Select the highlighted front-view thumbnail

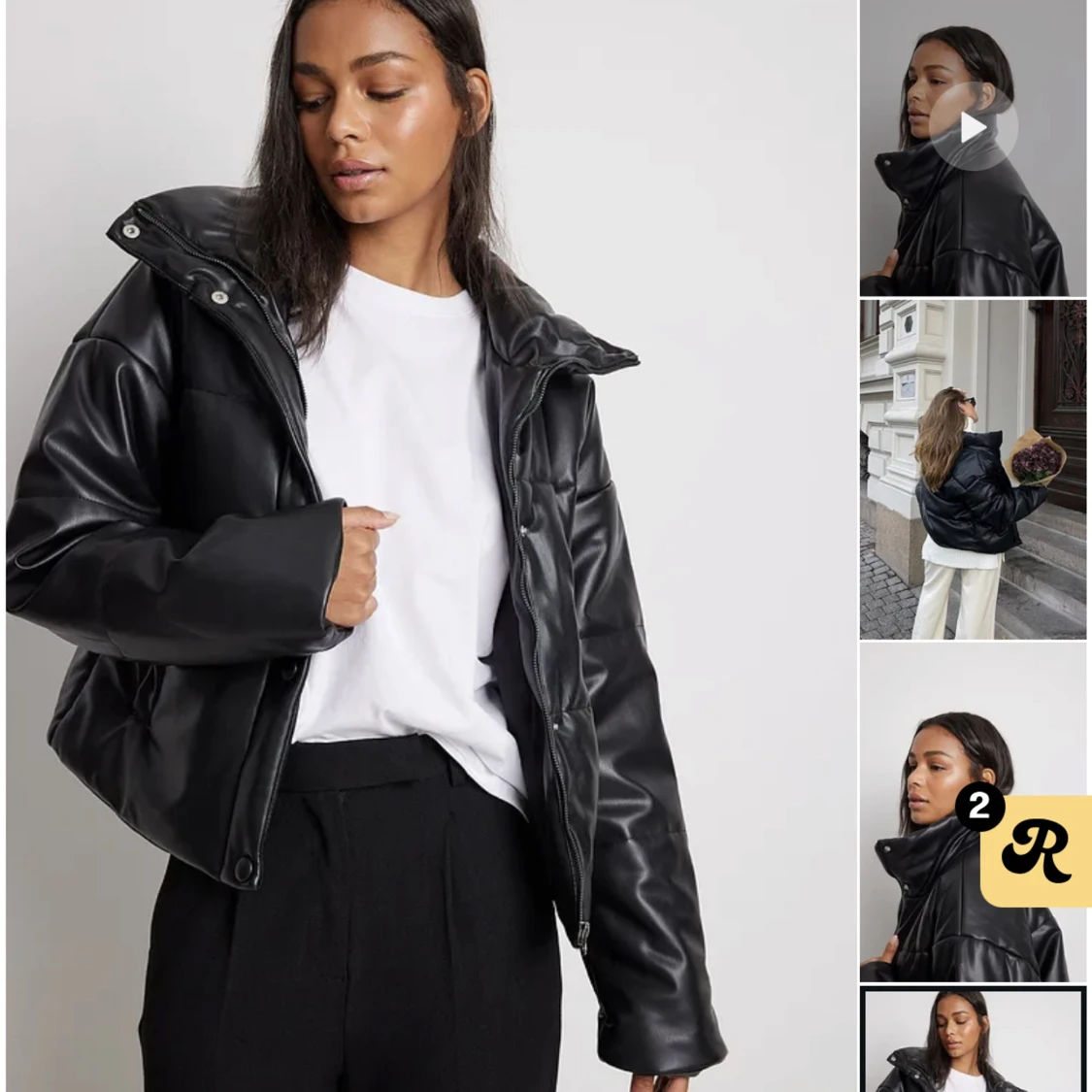(973, 1041)
